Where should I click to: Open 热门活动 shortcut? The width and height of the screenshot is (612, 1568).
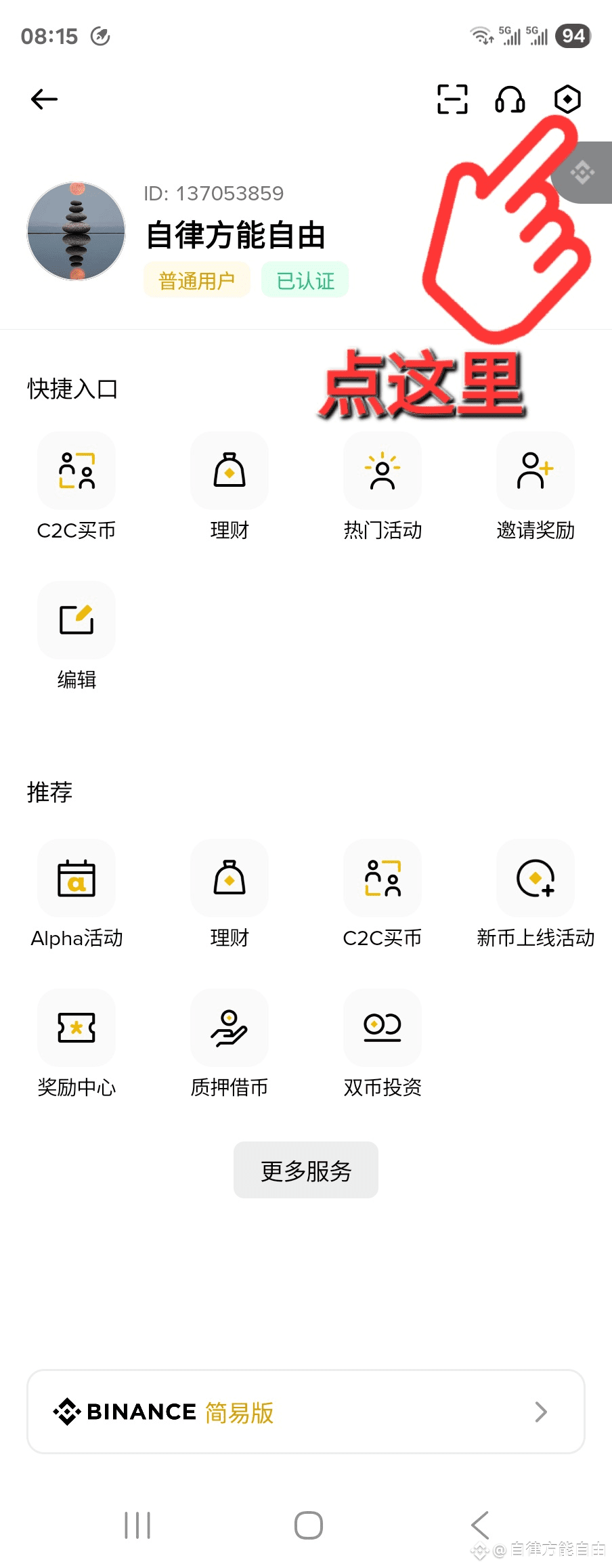coord(383,472)
